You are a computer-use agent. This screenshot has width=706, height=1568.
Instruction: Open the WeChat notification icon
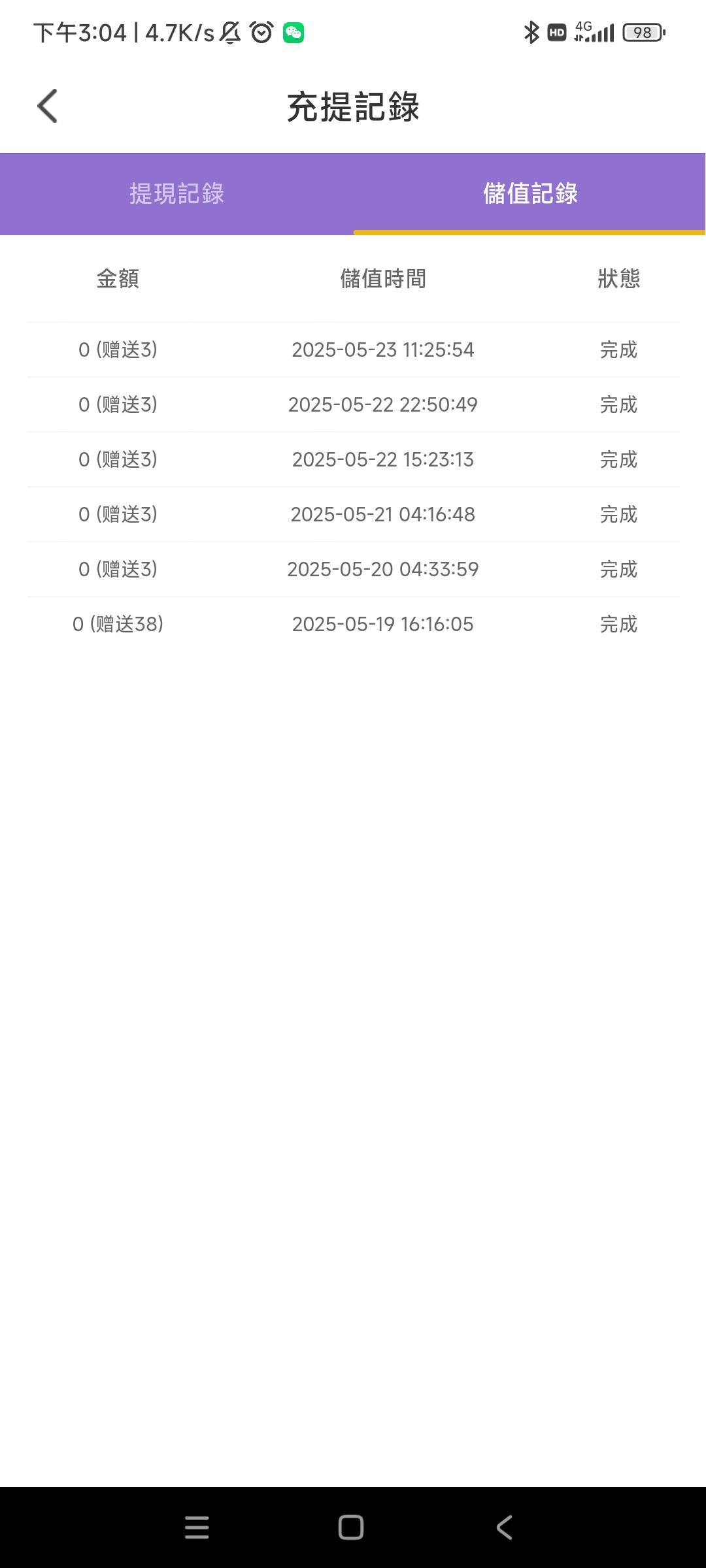pos(294,33)
